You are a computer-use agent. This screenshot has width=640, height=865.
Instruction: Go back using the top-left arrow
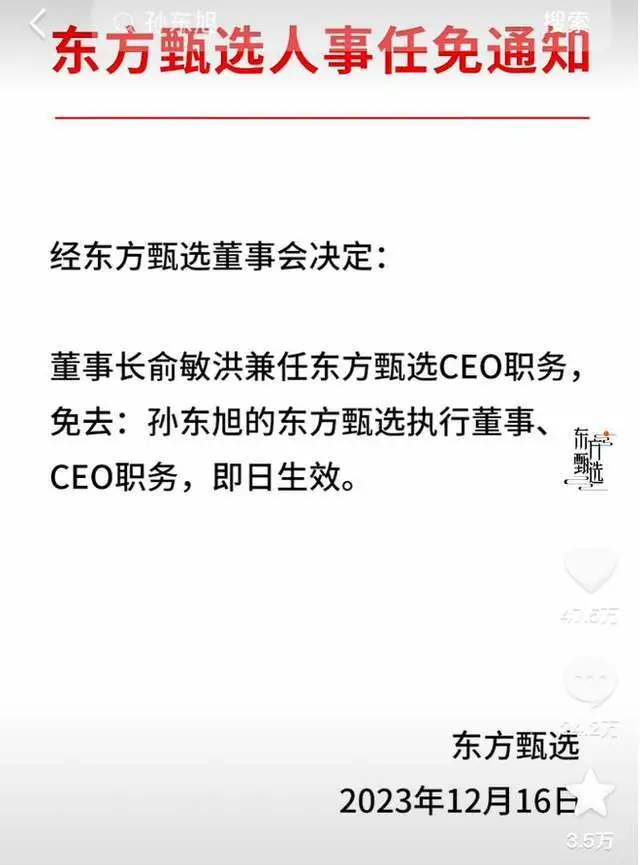36,22
